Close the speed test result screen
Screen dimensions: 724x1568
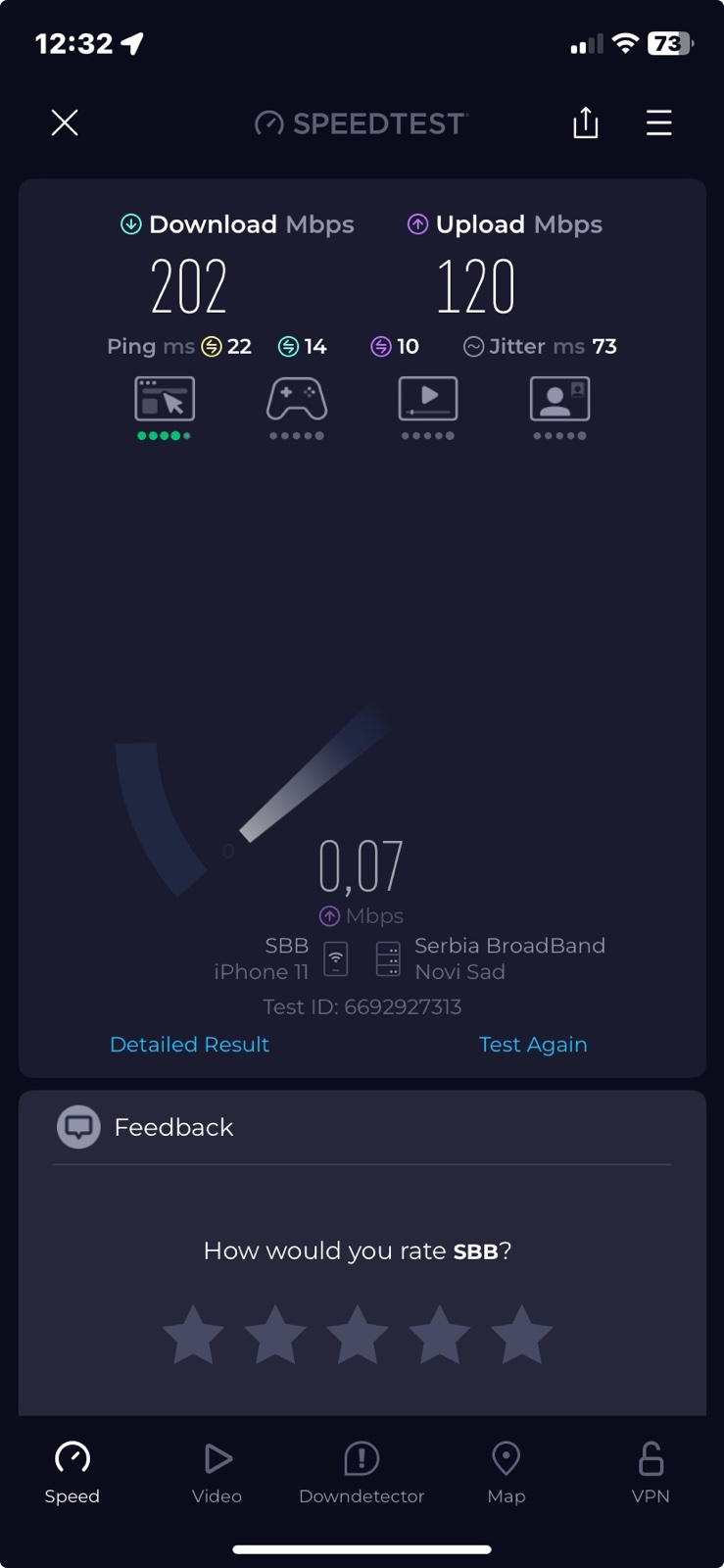point(65,122)
